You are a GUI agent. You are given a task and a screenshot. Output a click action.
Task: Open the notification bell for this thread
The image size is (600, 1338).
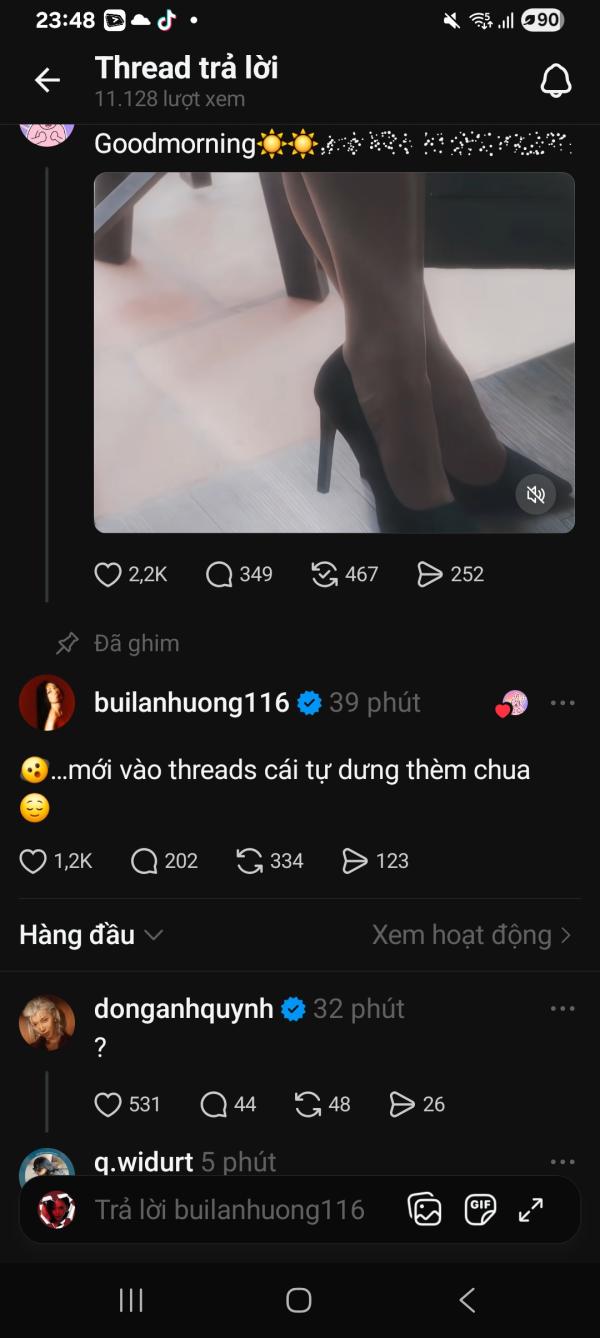click(555, 81)
